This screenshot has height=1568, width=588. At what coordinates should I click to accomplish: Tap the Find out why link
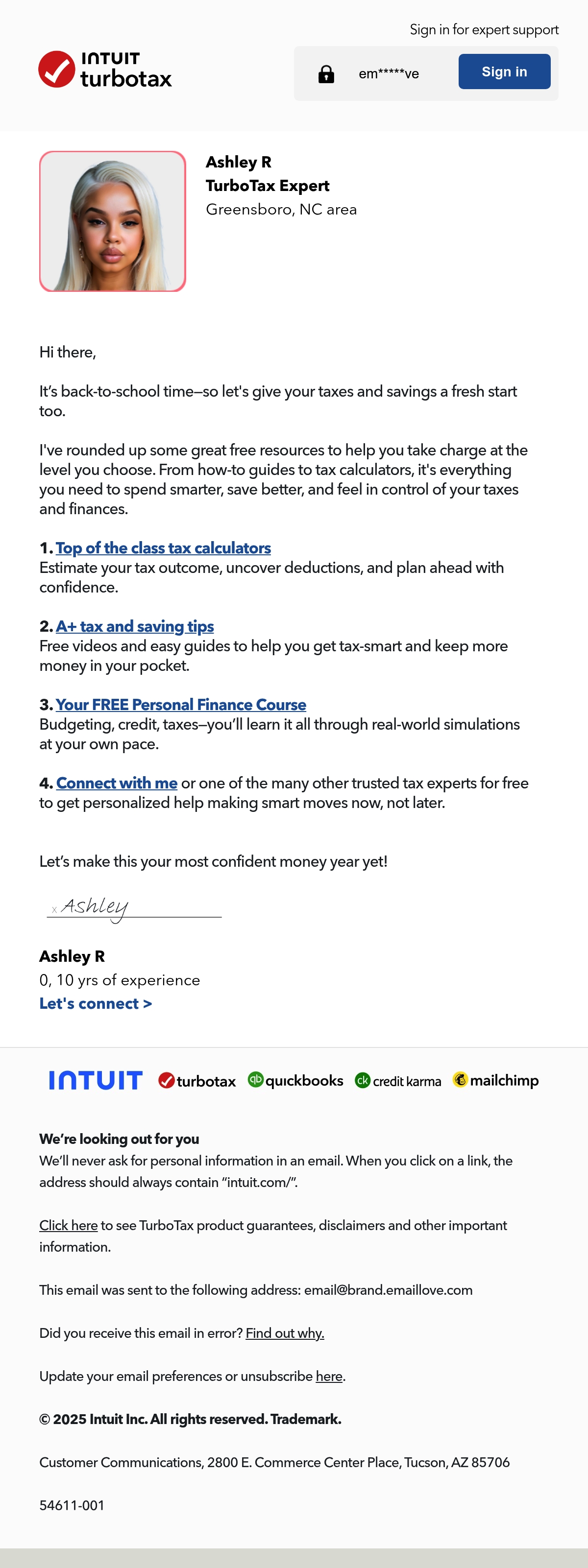tap(285, 1333)
